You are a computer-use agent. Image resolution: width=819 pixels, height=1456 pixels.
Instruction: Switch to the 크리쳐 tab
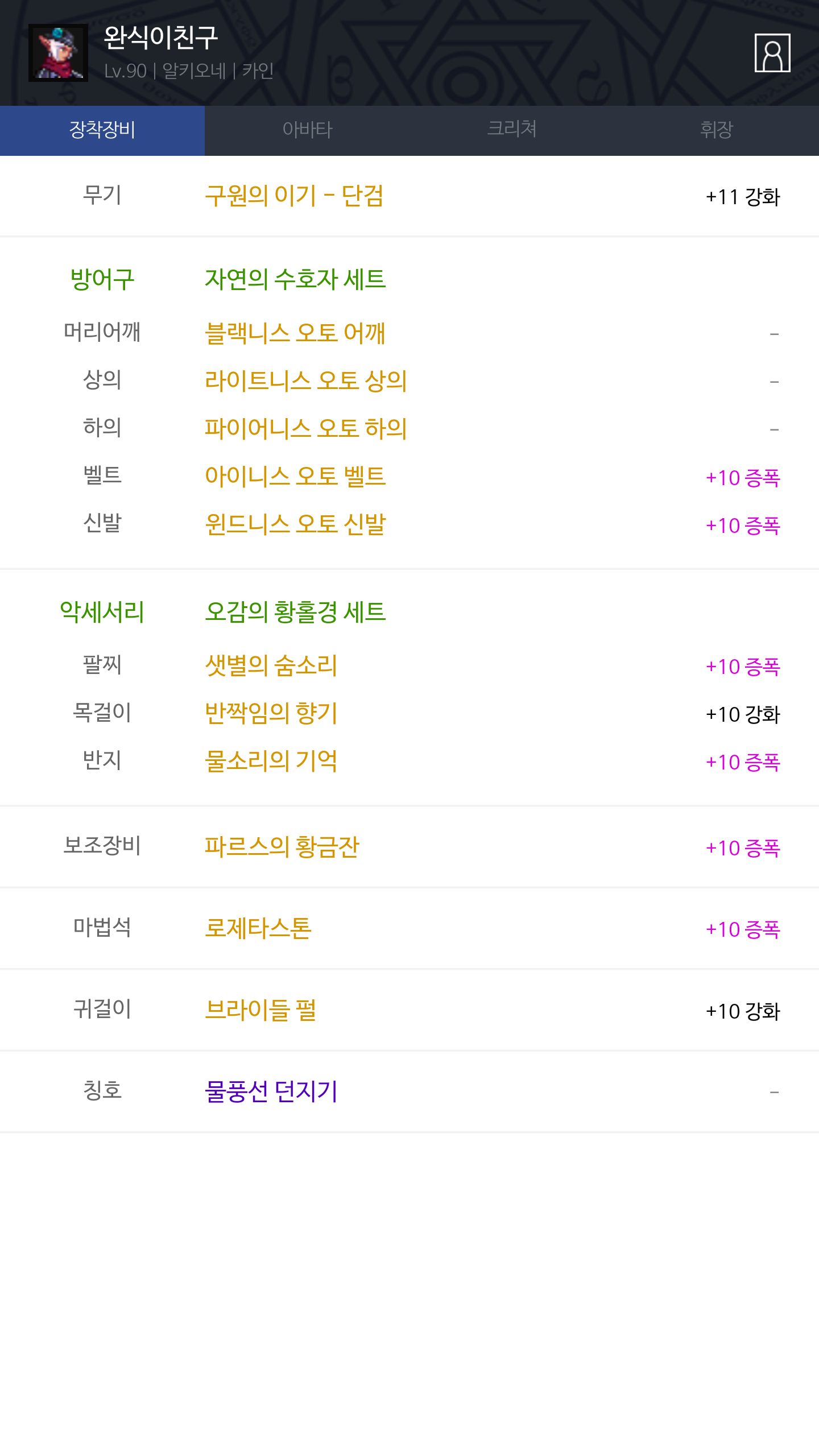(512, 130)
